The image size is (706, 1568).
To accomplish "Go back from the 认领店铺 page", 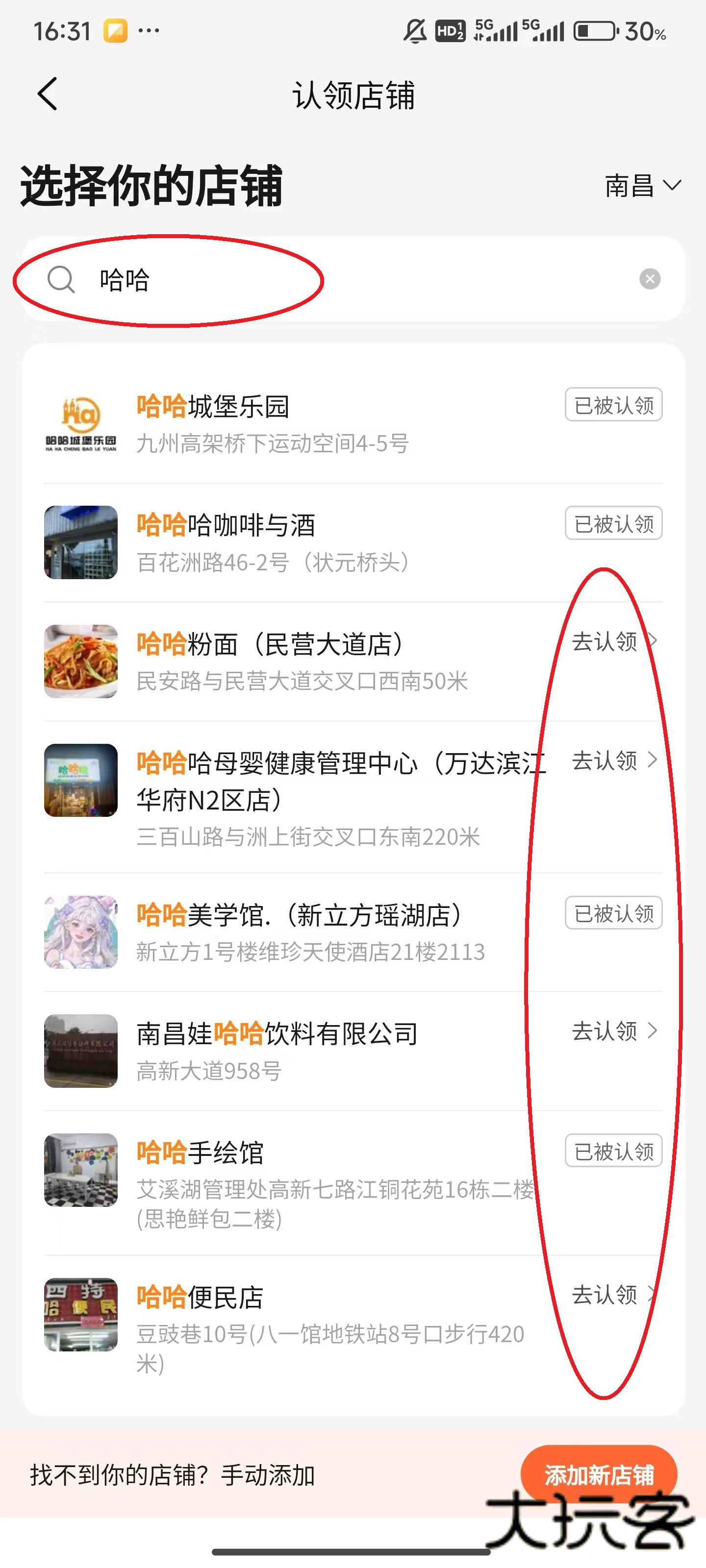I will coord(48,95).
